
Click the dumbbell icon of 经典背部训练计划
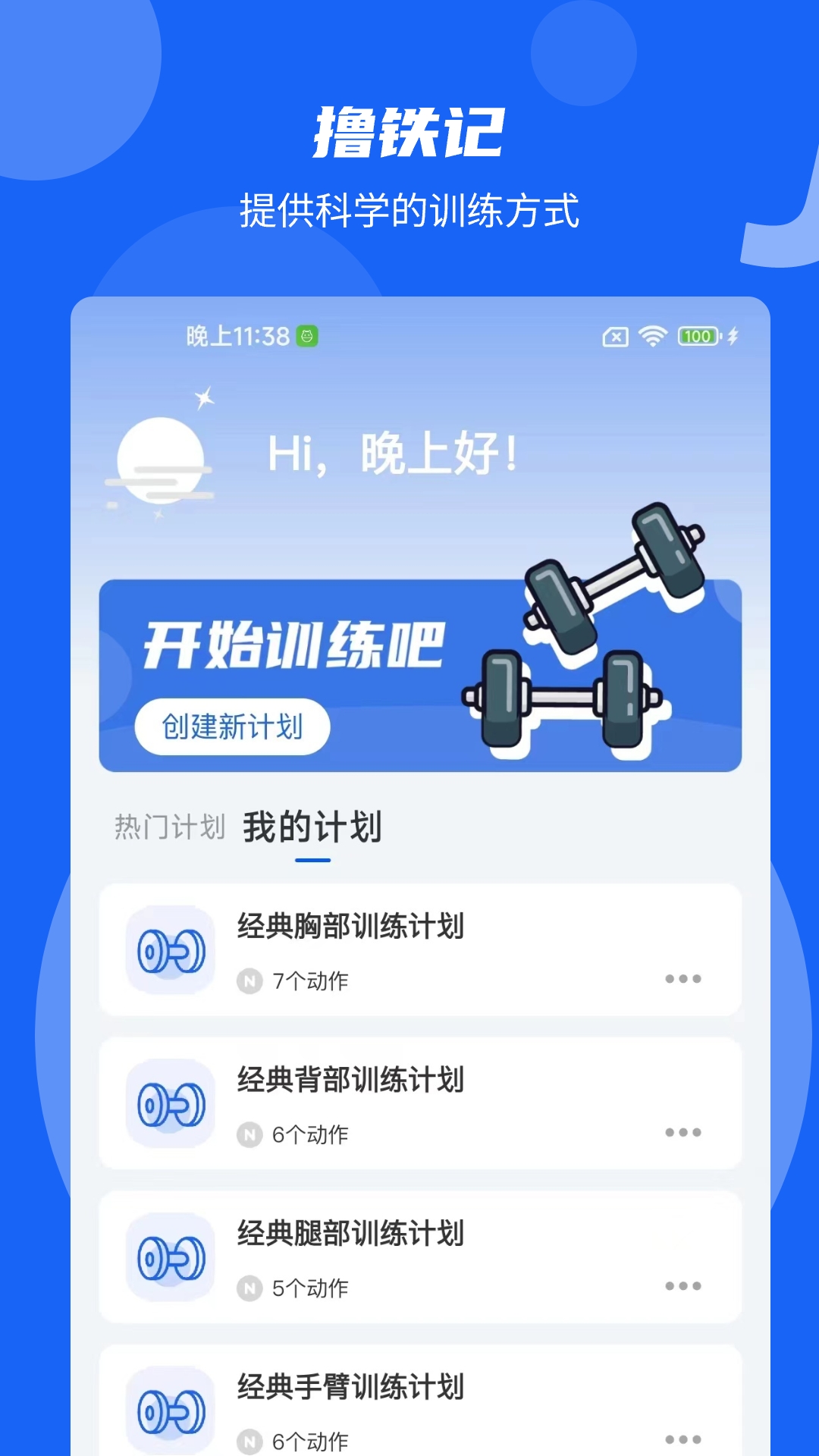point(168,1103)
